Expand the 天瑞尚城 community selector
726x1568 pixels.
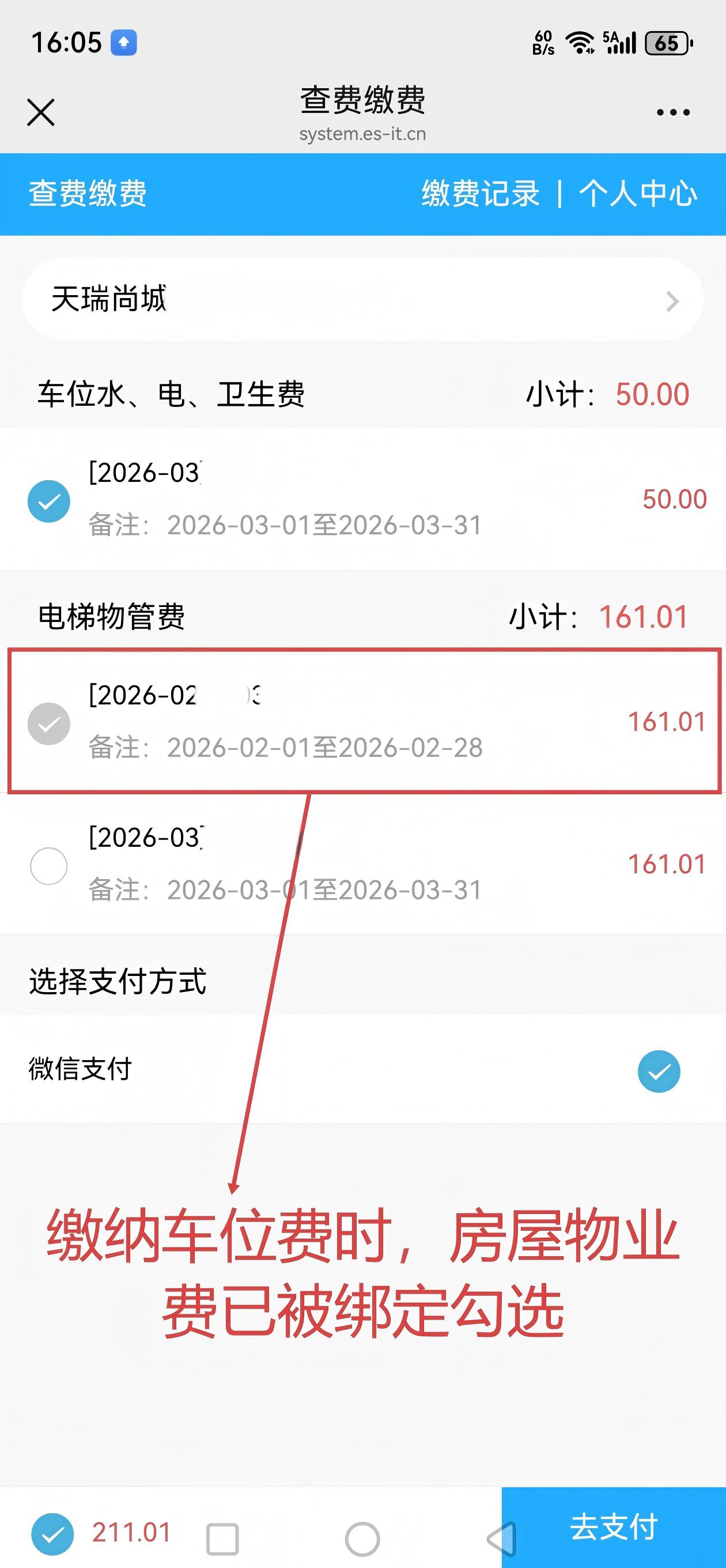click(x=362, y=300)
